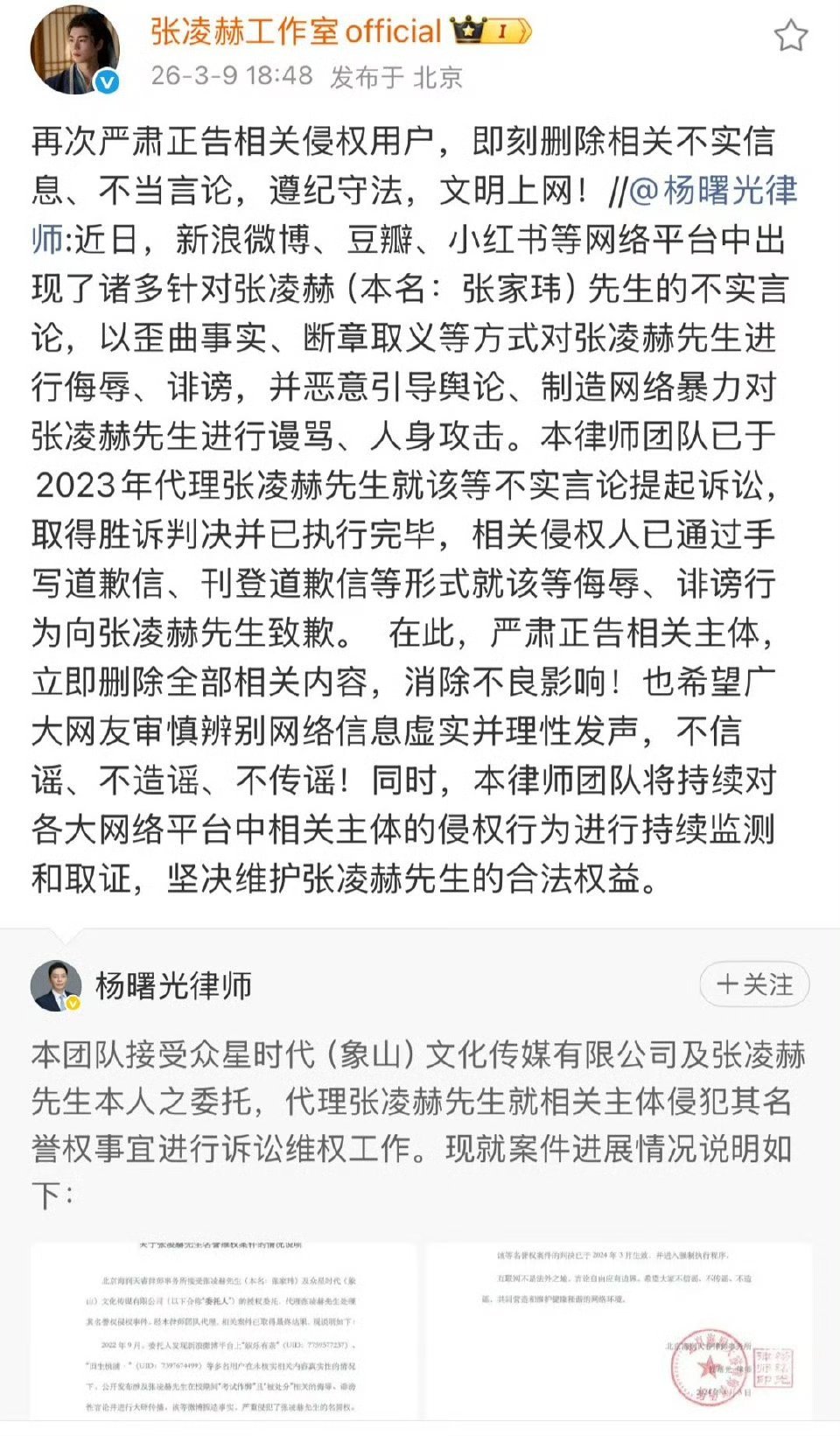
Task: Click the plus icon inside the 关注 button
Action: (728, 984)
